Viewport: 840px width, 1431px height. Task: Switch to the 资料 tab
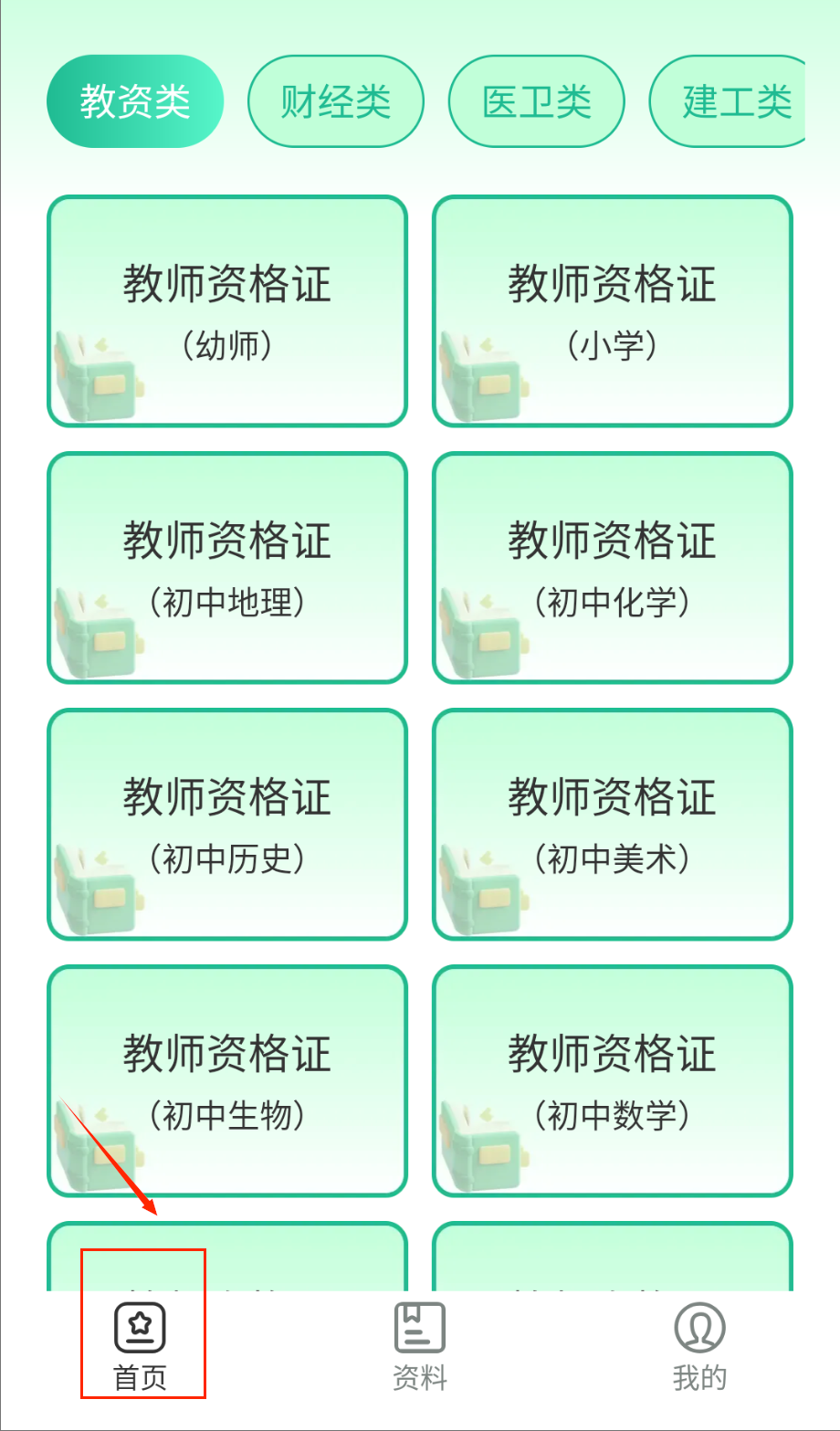[420, 1345]
